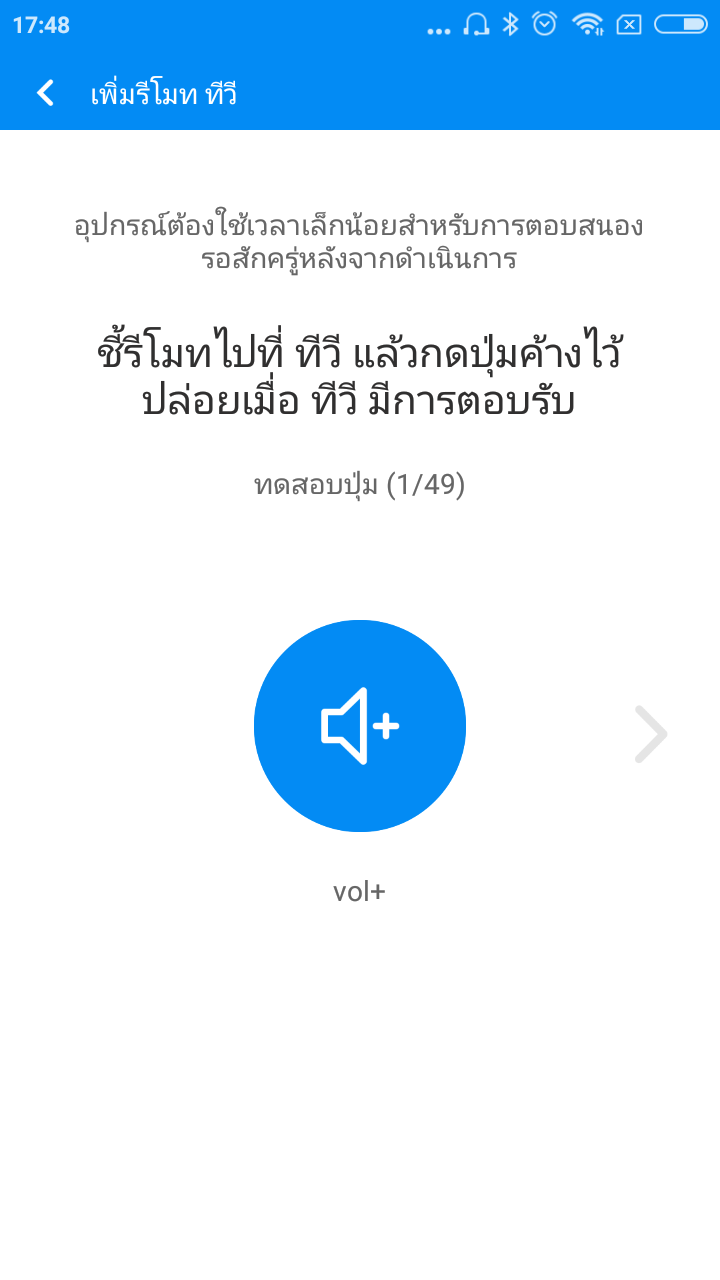
Task: Tap the blue vol+ test button
Action: [360, 726]
